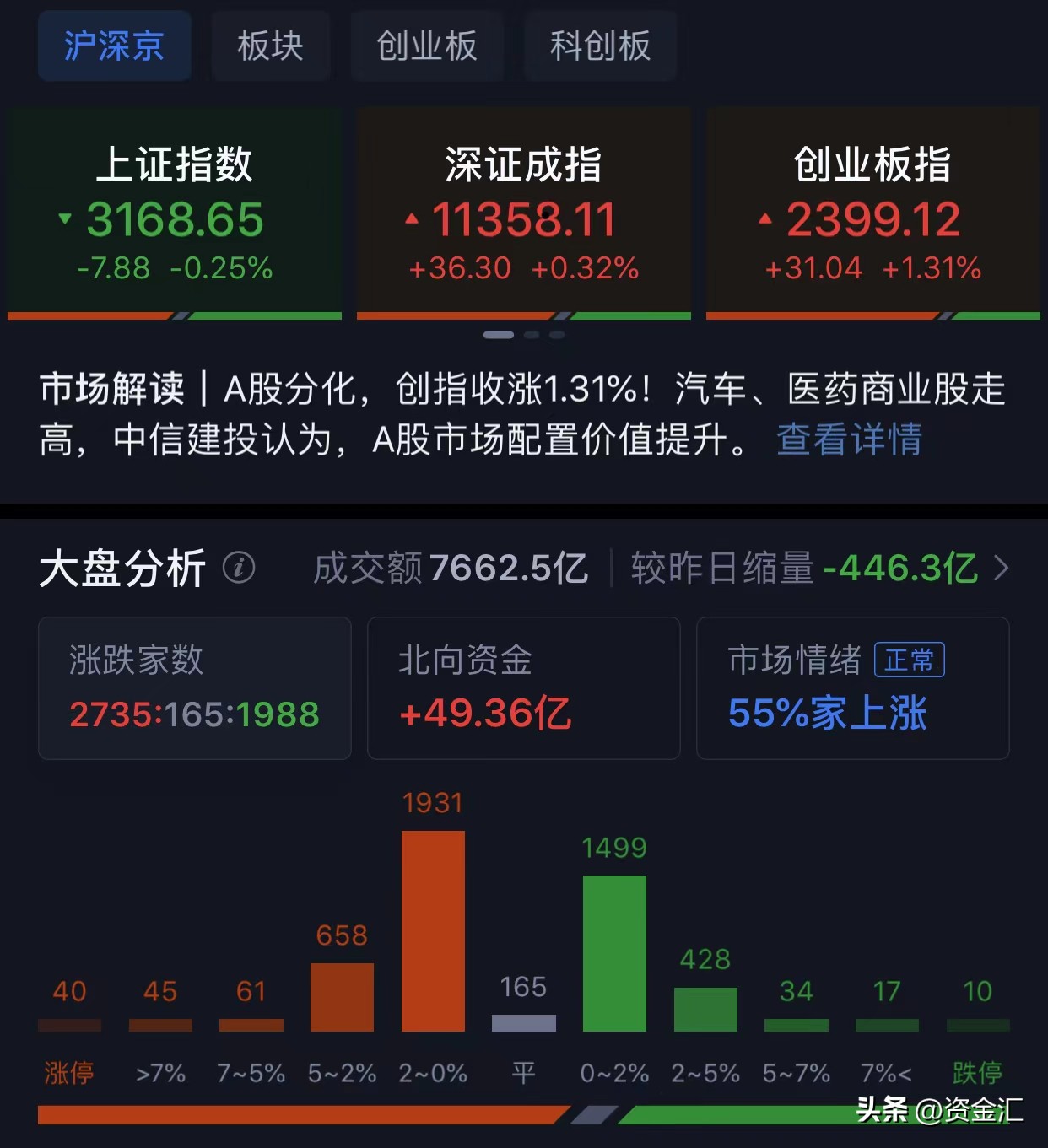
Task: Click the upward triangle beside 深证成指 price
Action: 411,218
